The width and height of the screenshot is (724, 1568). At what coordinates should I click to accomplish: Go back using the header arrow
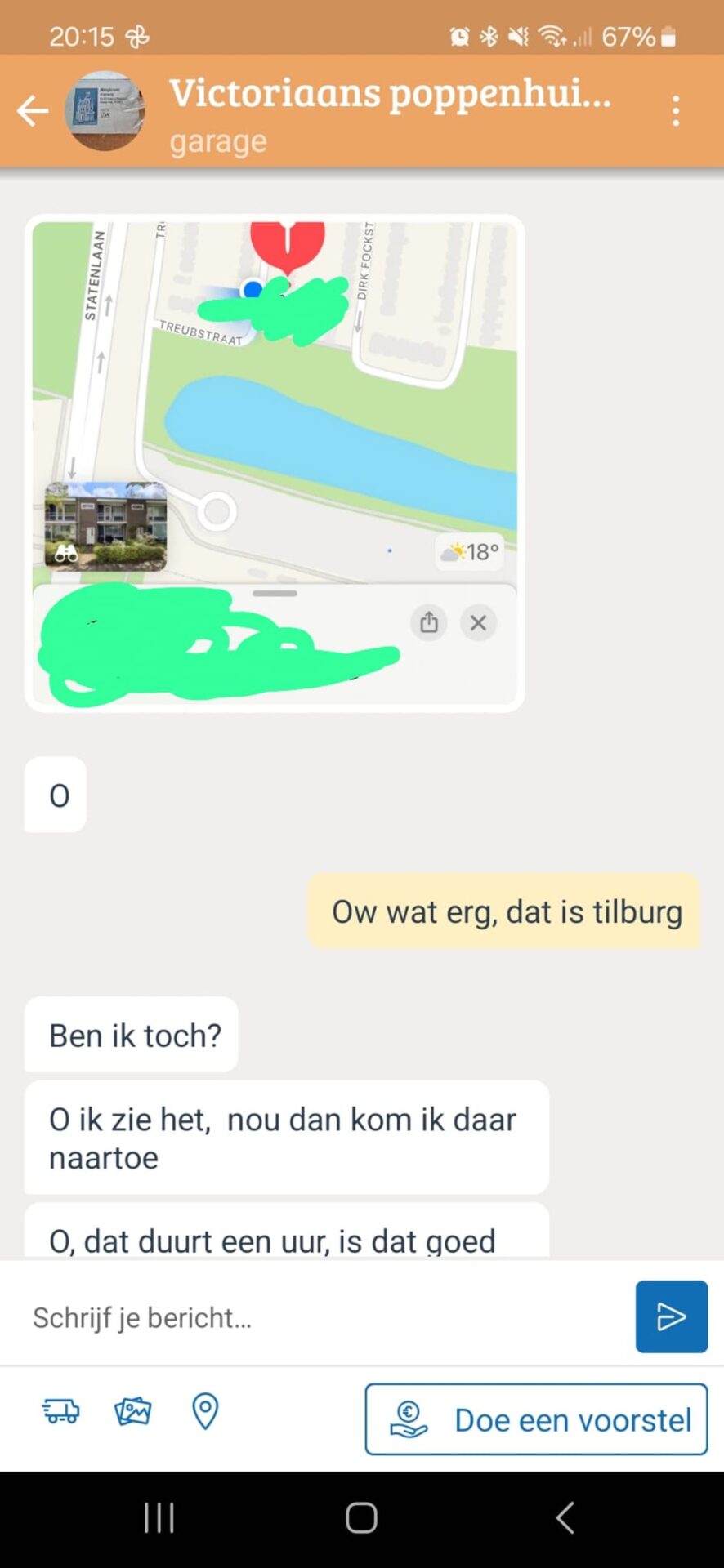tap(33, 110)
